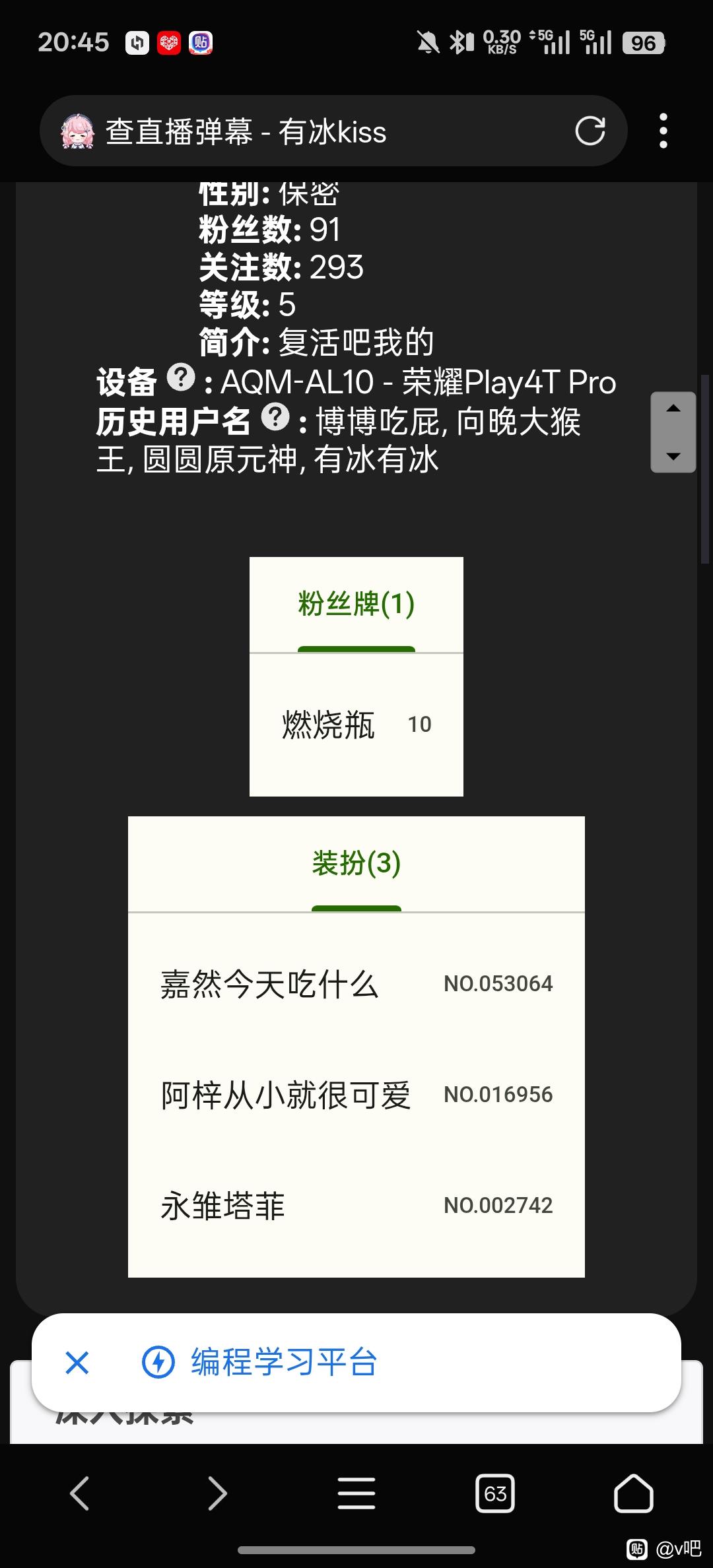Dismiss the 编程学习平台 banner

77,1362
